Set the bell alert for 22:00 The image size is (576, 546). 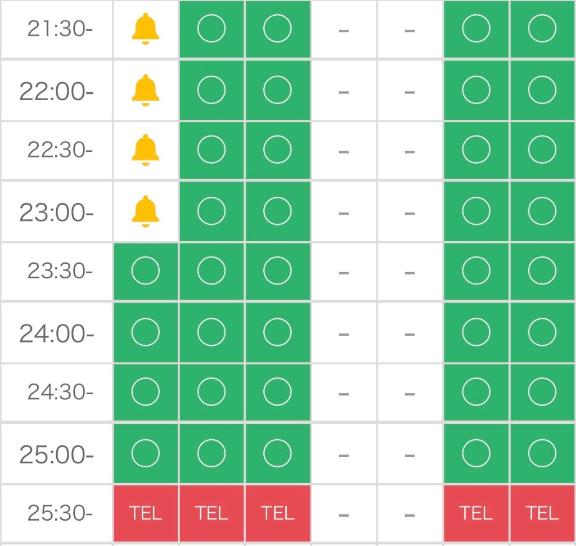pos(145,90)
